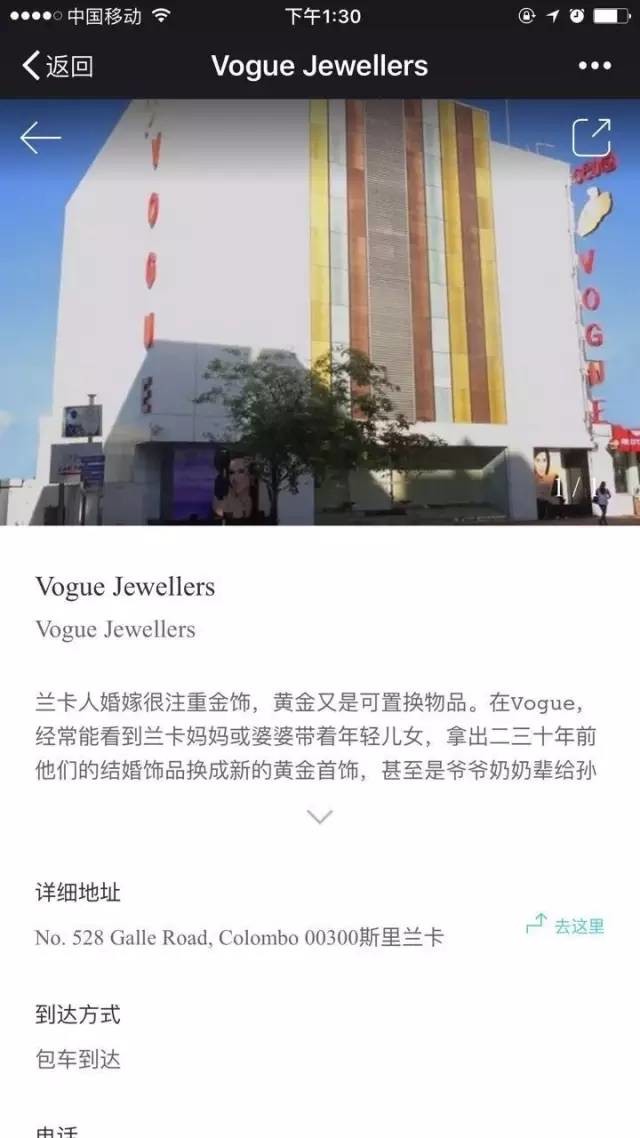Screen dimensions: 640x1138
Task: Tap 去这里 to get directions
Action: point(565,925)
